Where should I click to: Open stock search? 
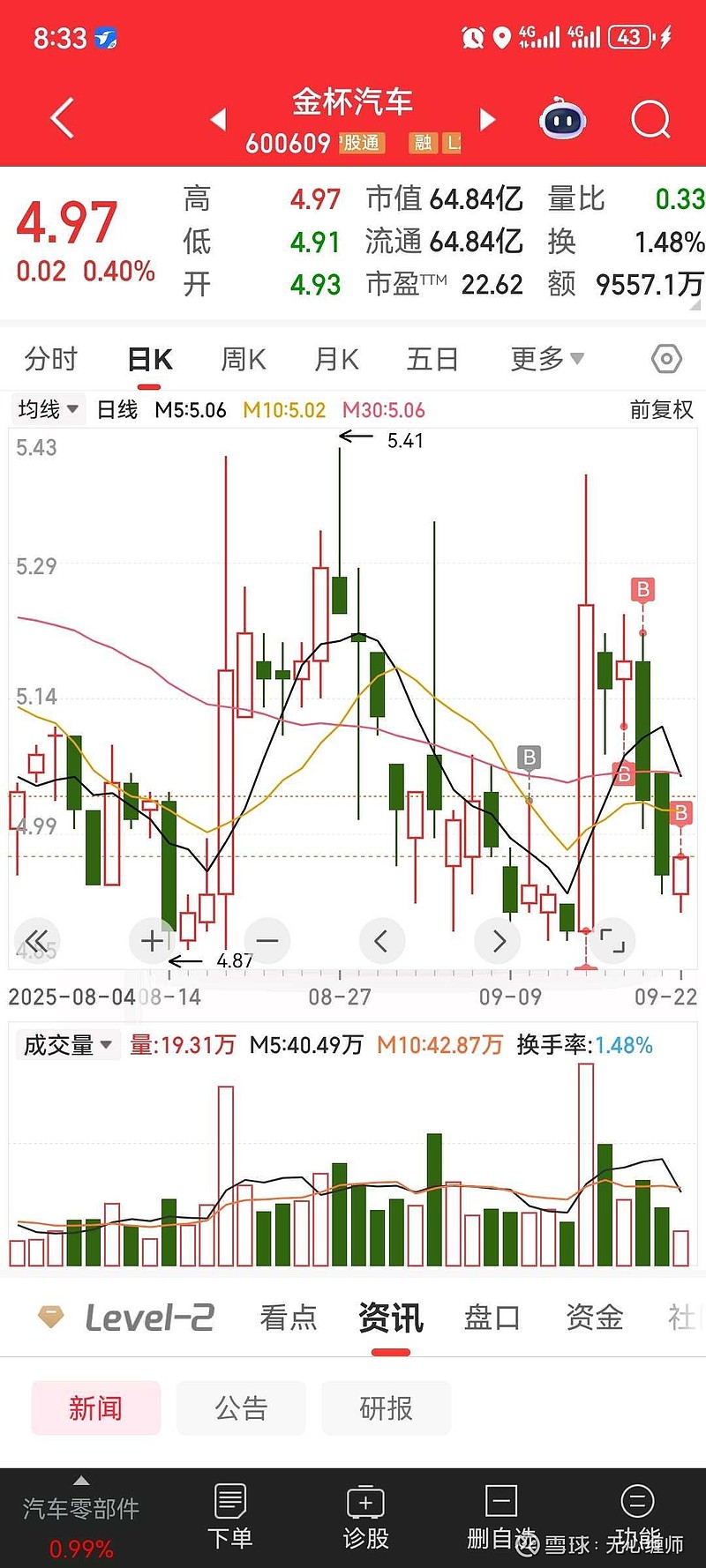point(651,119)
